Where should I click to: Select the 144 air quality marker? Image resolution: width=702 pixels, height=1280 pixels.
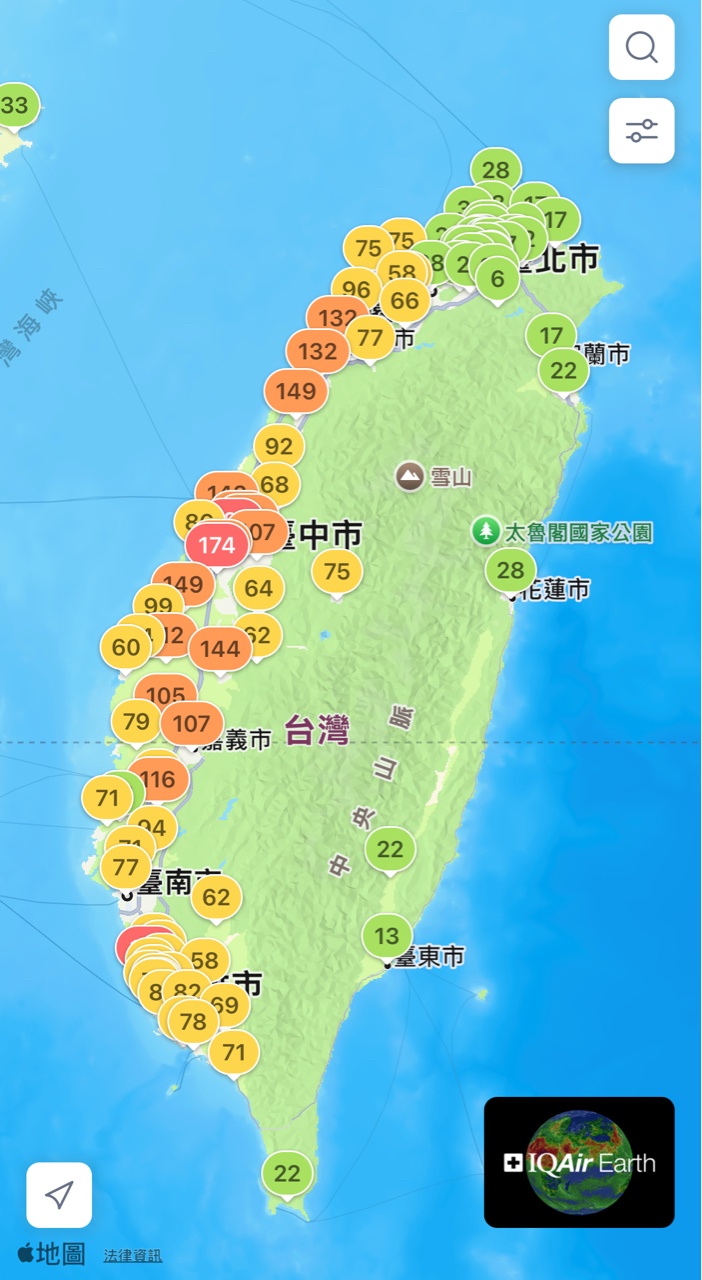tap(220, 649)
